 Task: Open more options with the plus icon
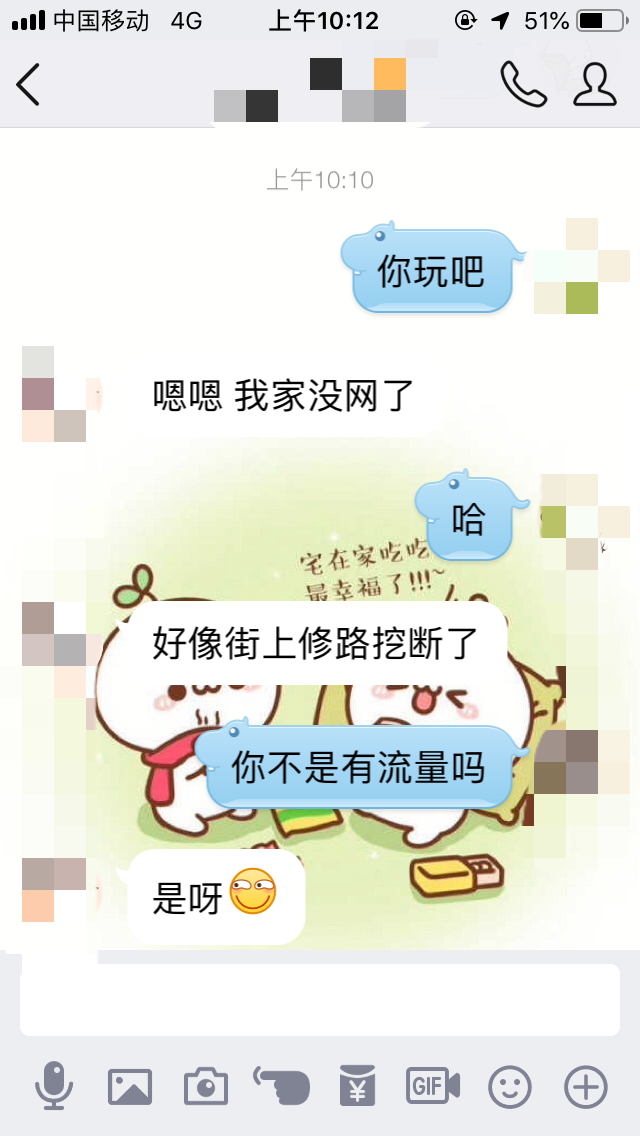point(586,1086)
